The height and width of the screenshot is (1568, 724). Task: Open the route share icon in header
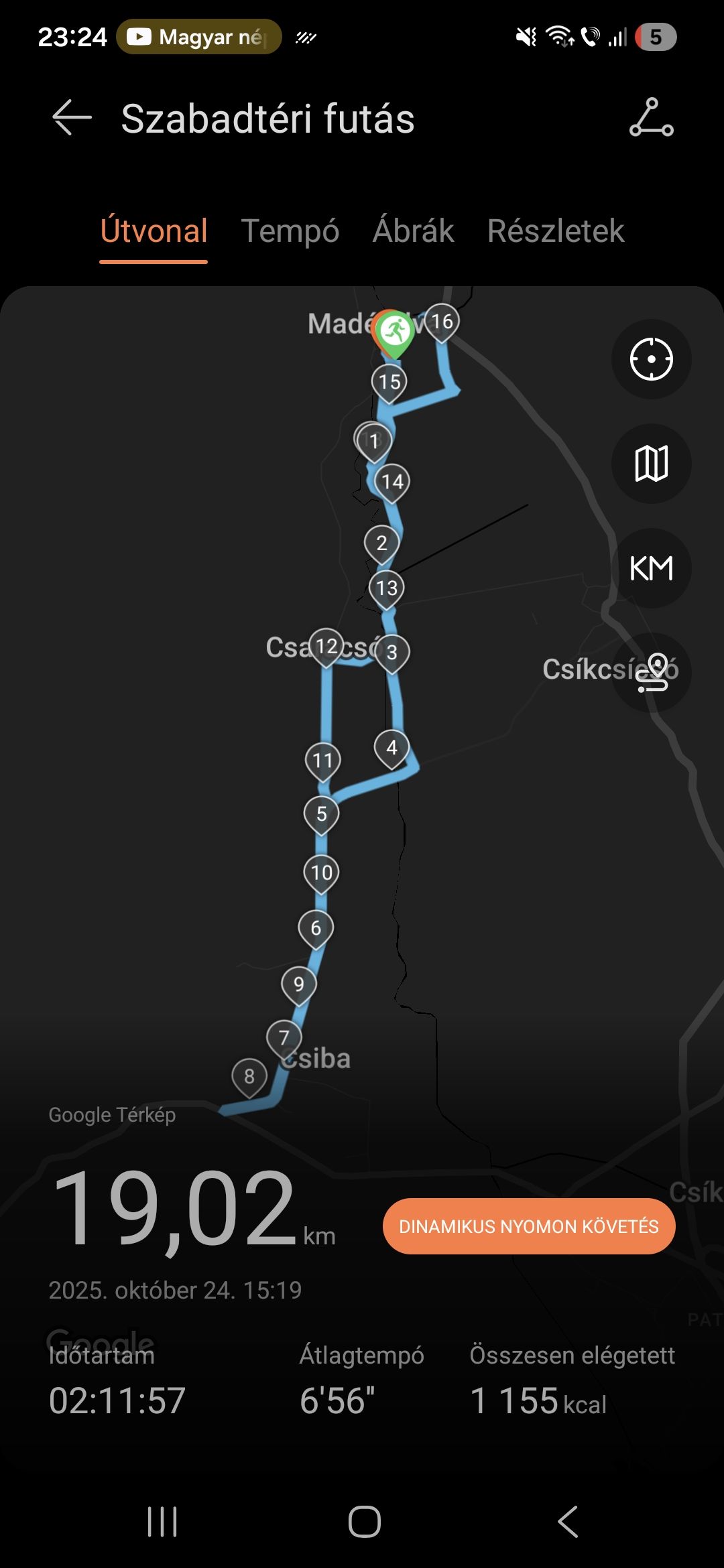click(x=651, y=118)
